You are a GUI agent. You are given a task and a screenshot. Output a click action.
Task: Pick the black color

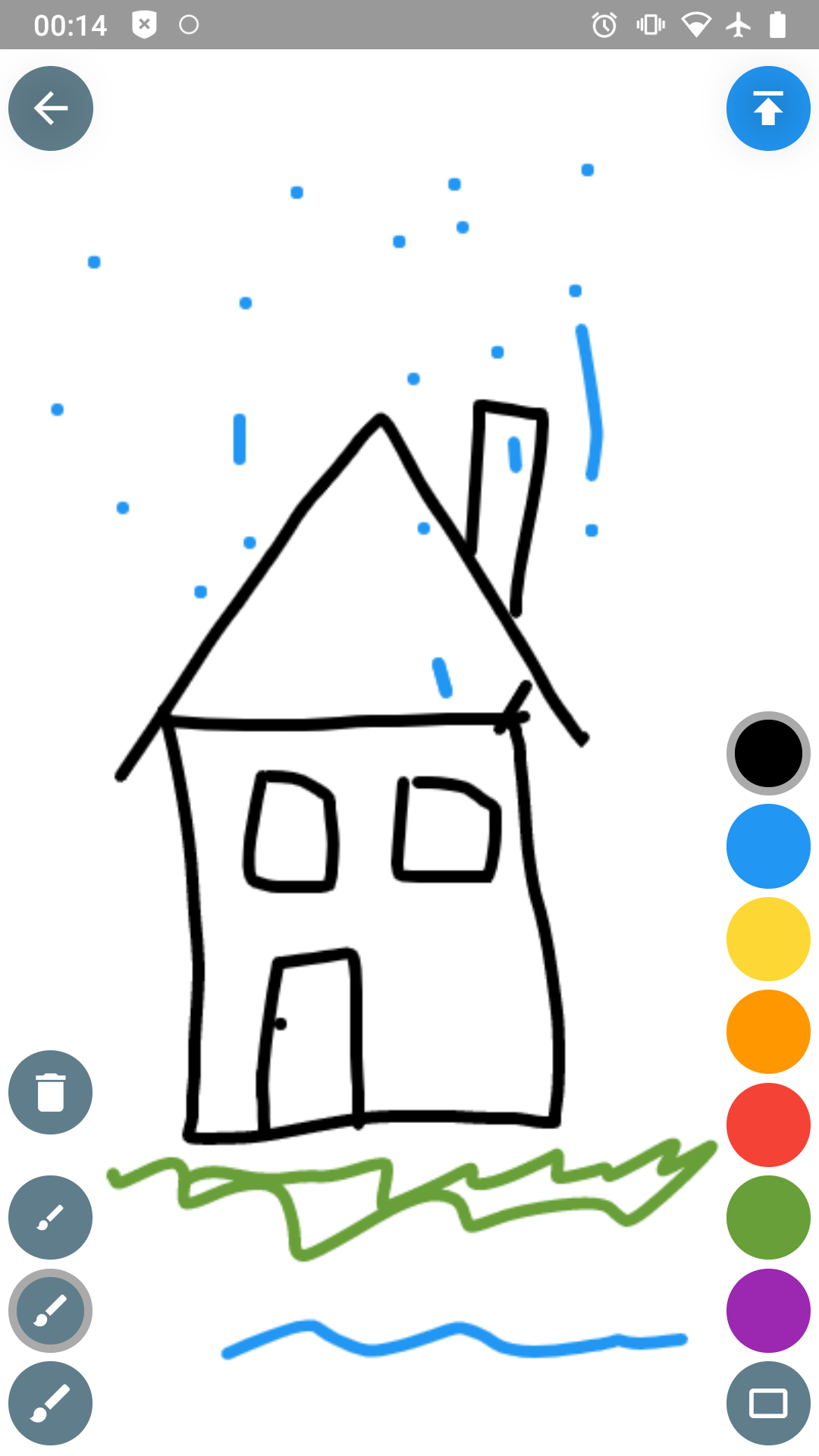[768, 753]
